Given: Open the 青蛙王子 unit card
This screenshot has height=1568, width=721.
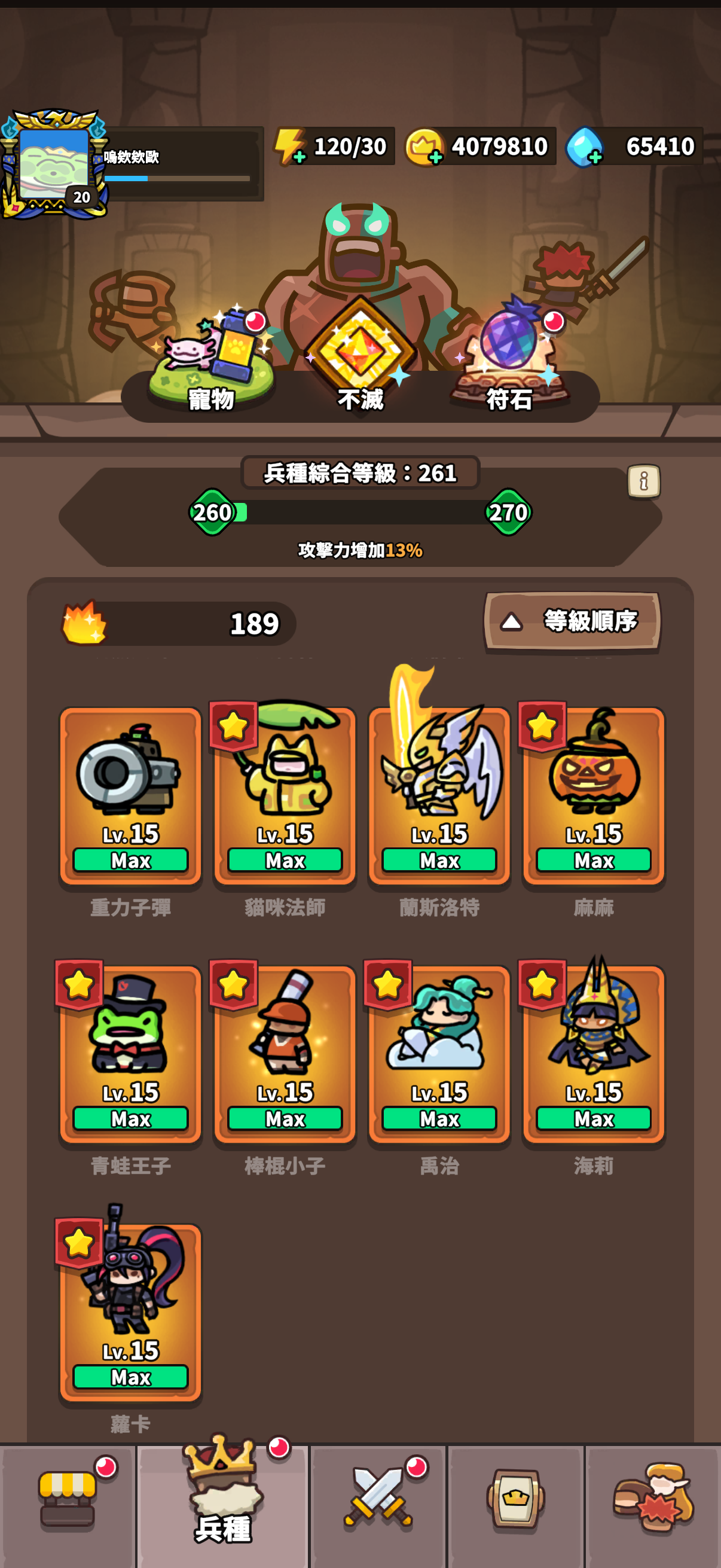Looking at the screenshot, I should [x=130, y=1053].
